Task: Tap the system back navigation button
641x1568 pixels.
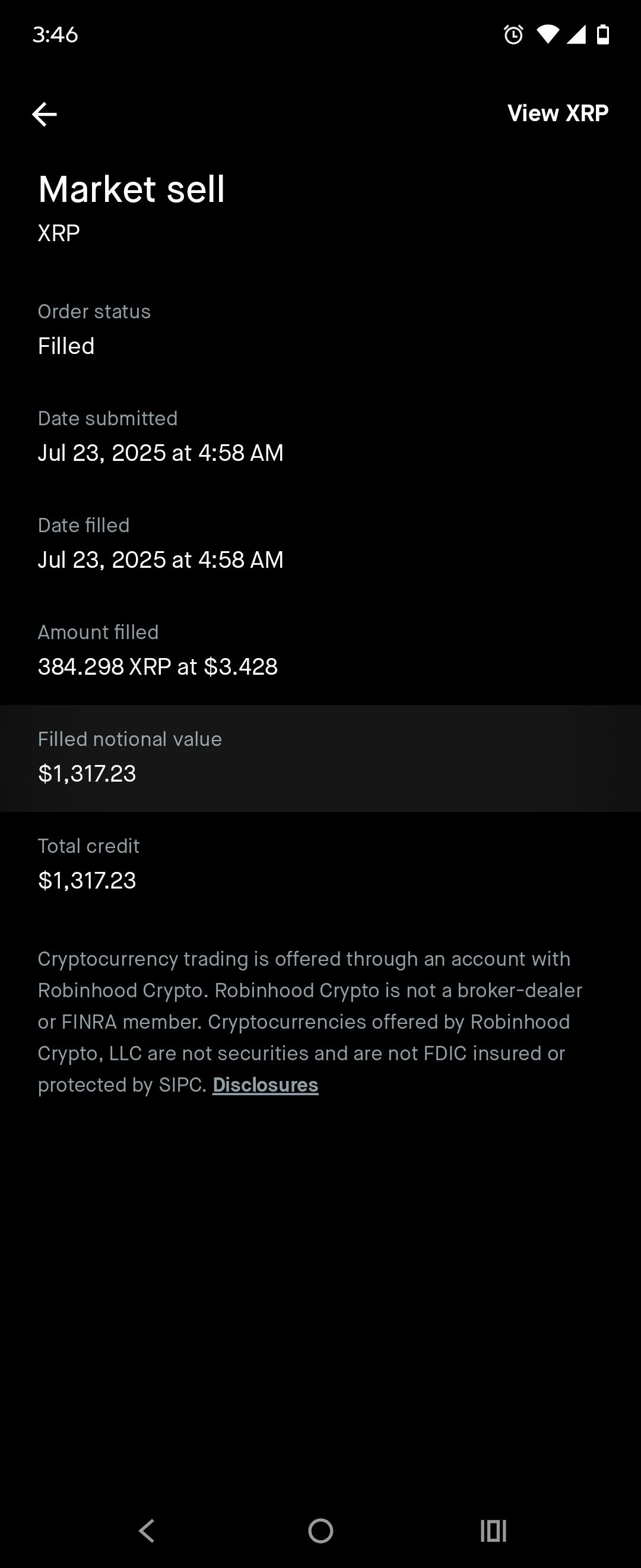Action: click(x=147, y=1530)
